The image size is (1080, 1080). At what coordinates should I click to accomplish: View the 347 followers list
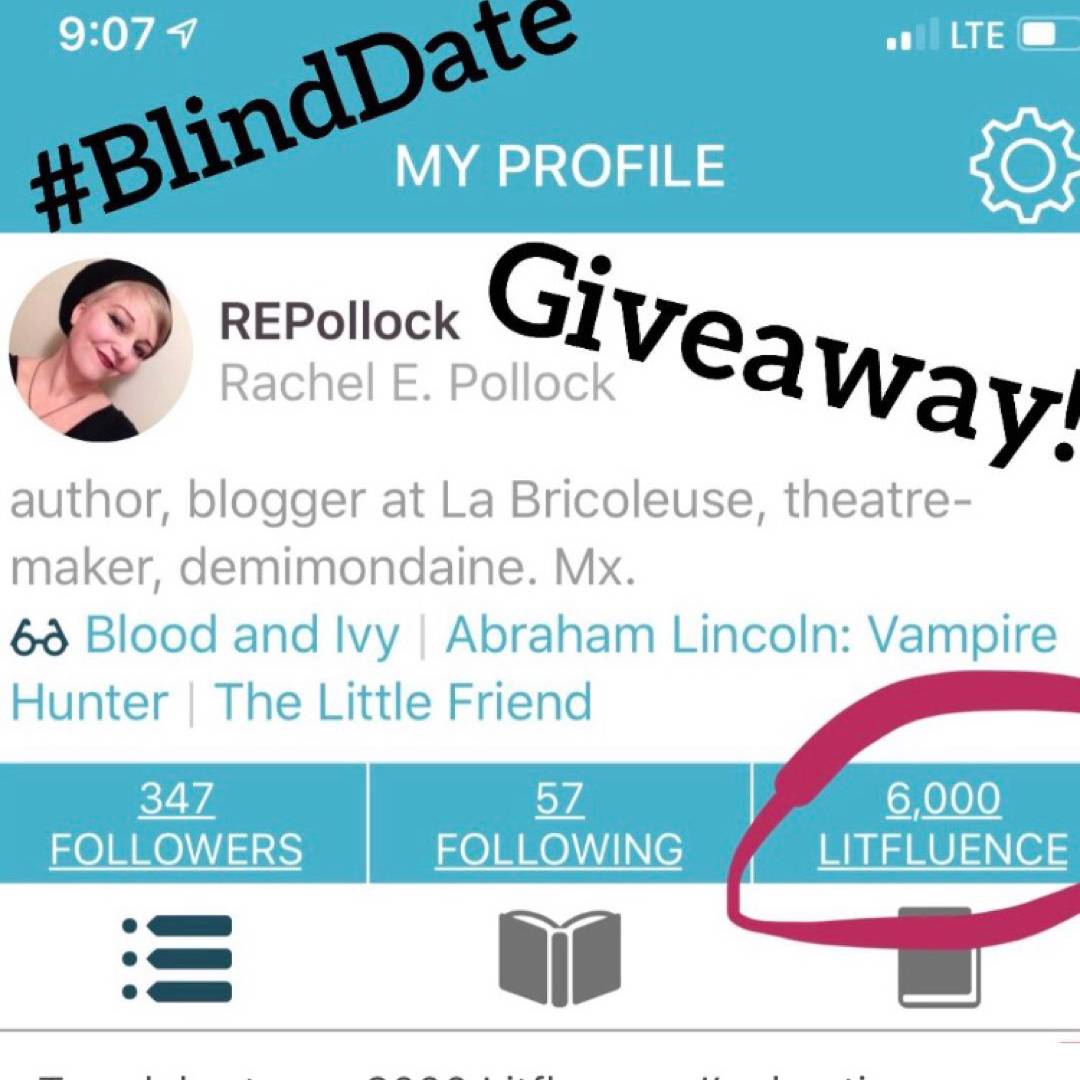click(x=177, y=824)
